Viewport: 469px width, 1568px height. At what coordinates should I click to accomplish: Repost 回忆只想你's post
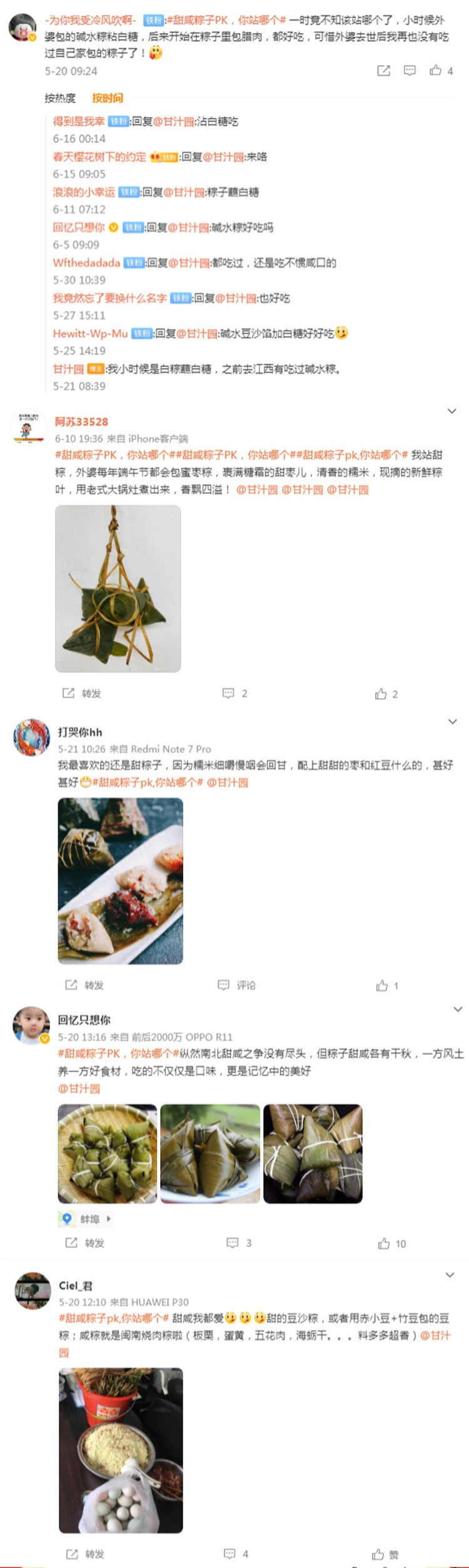pyautogui.click(x=85, y=1243)
